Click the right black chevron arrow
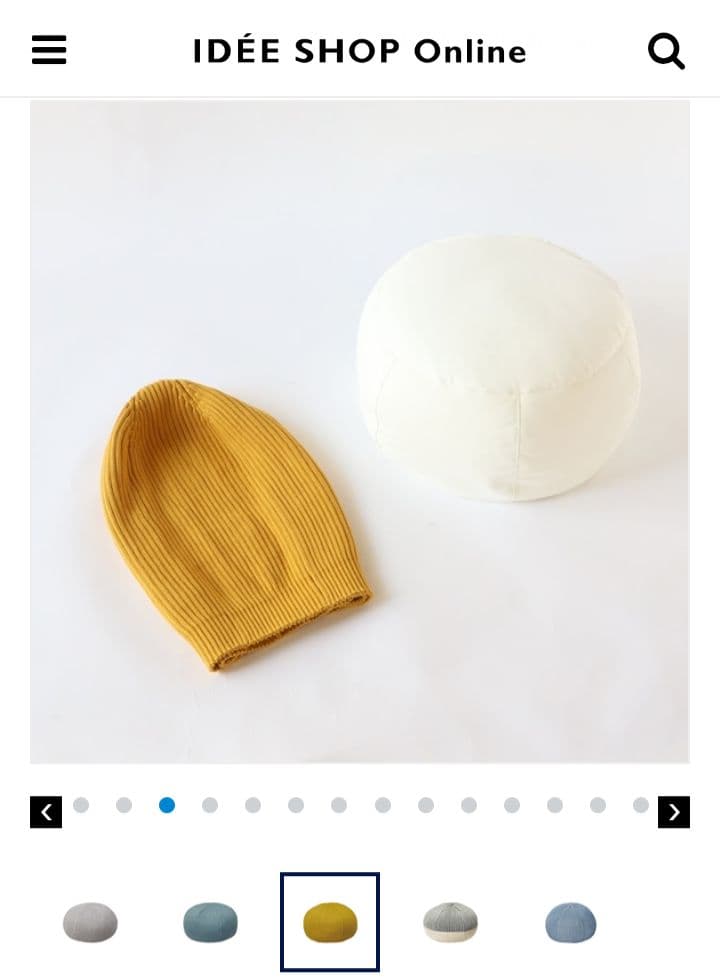 [674, 812]
